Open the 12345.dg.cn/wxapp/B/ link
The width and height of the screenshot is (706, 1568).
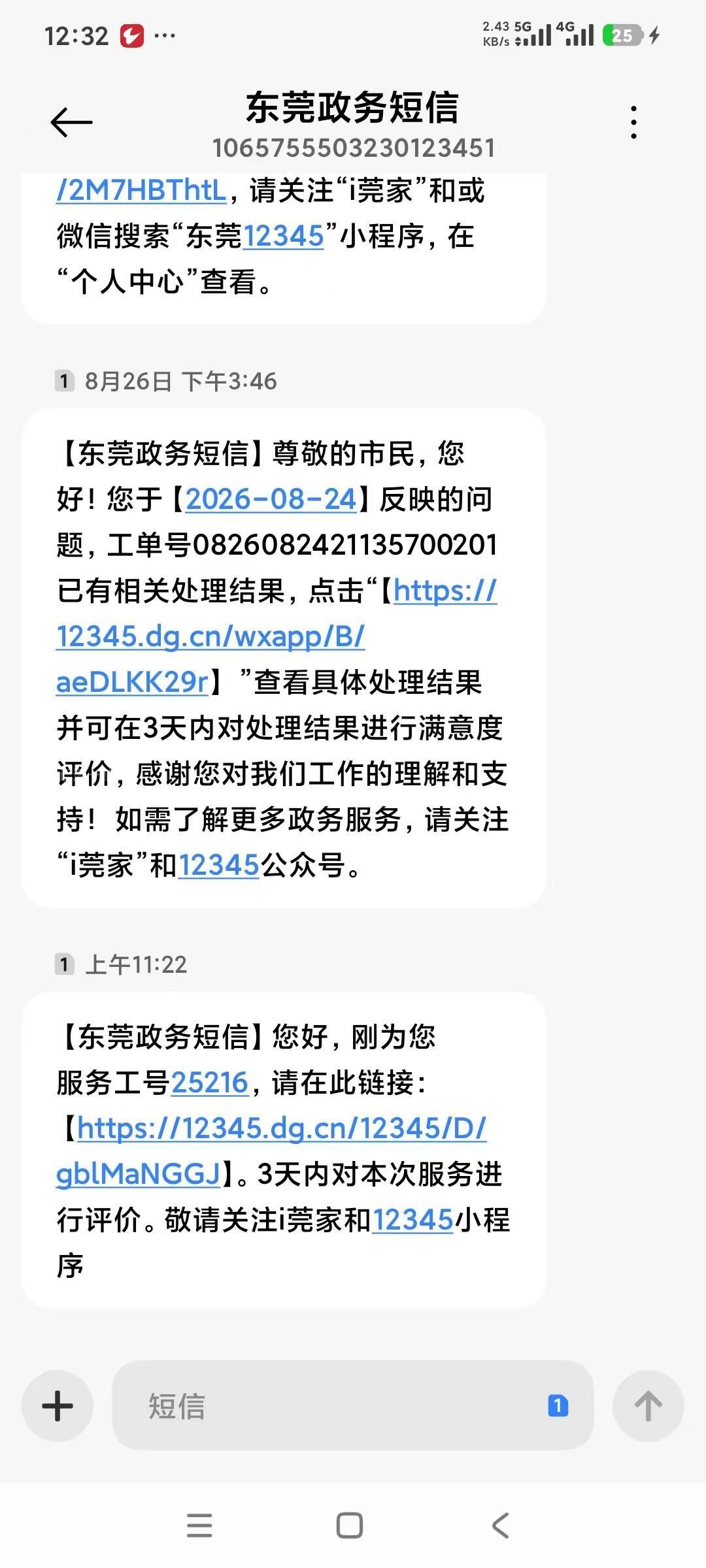[210, 636]
